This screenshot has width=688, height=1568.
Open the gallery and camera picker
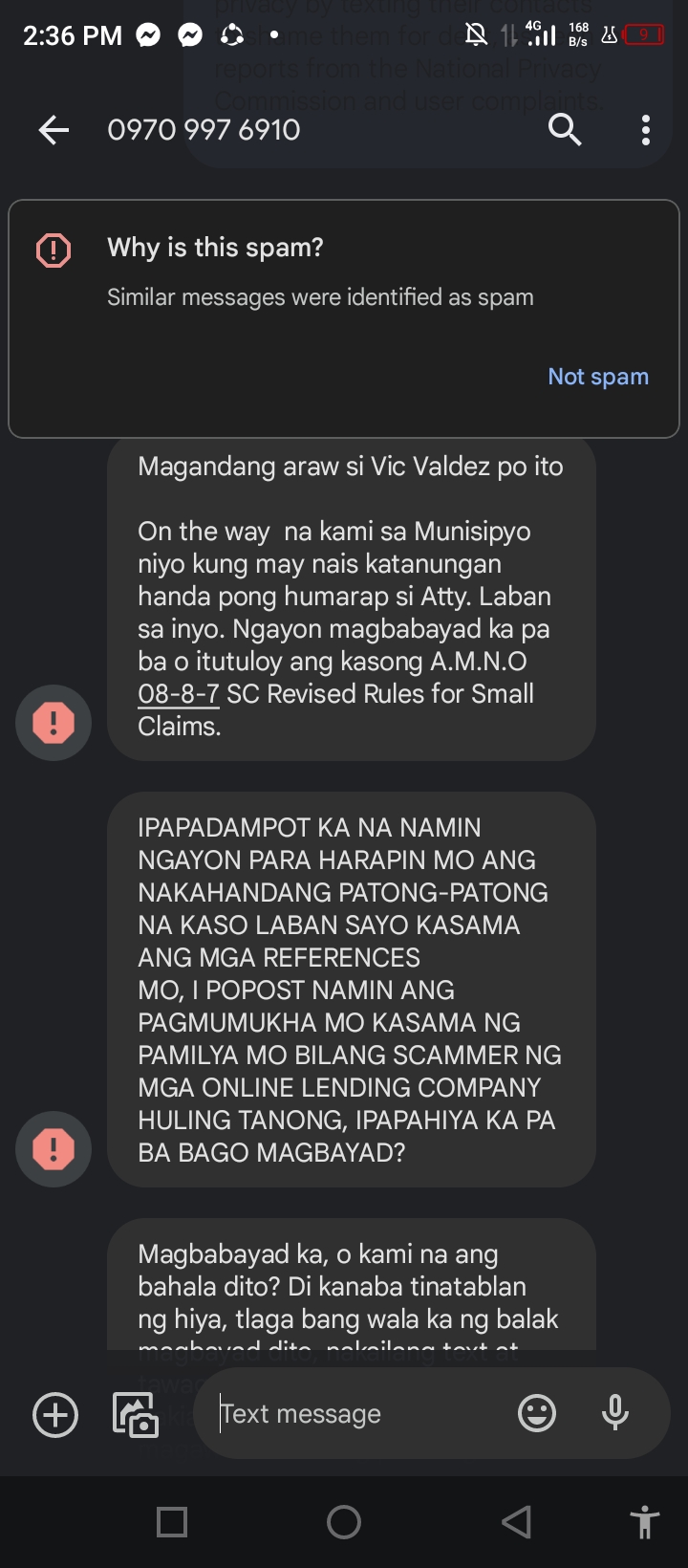pos(135,1414)
